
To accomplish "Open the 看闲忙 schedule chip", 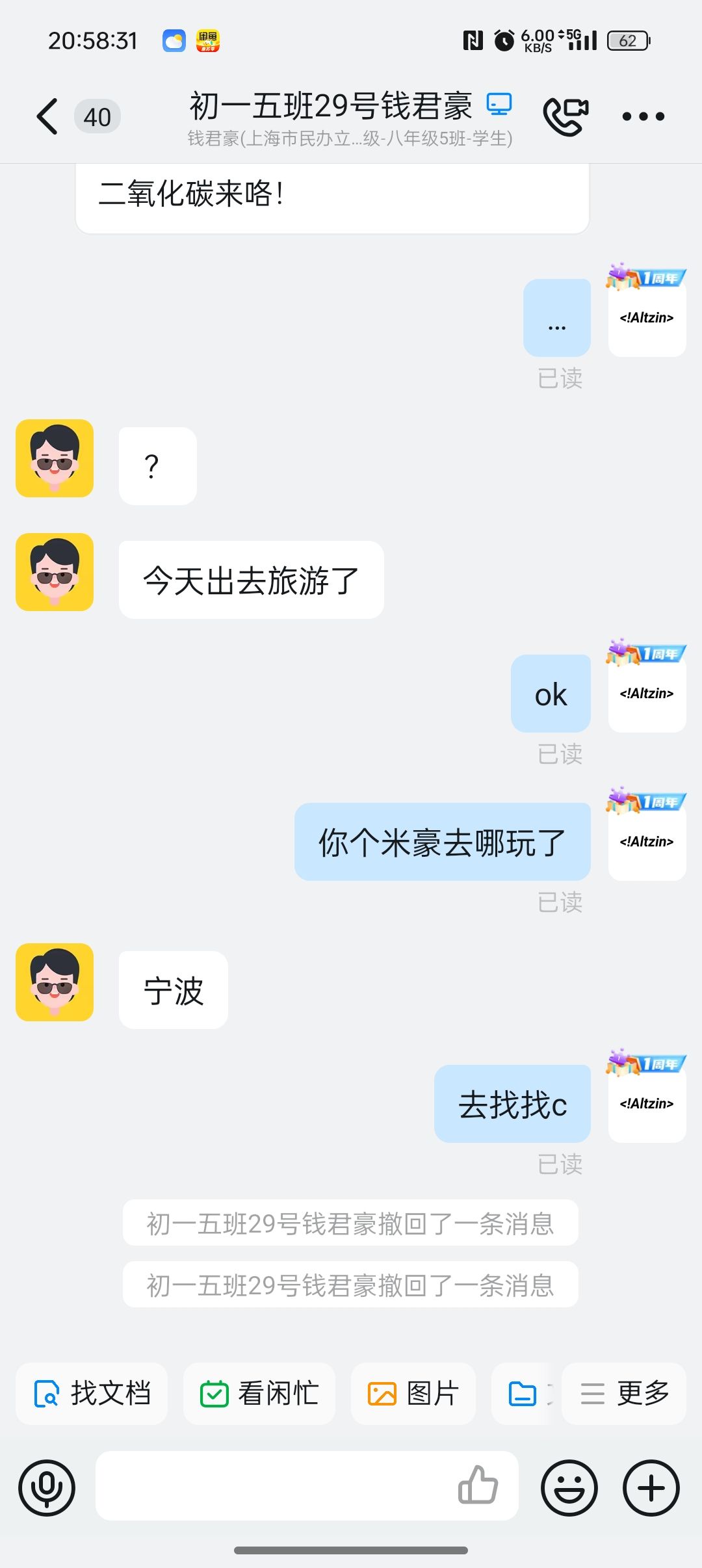I will tap(259, 1394).
